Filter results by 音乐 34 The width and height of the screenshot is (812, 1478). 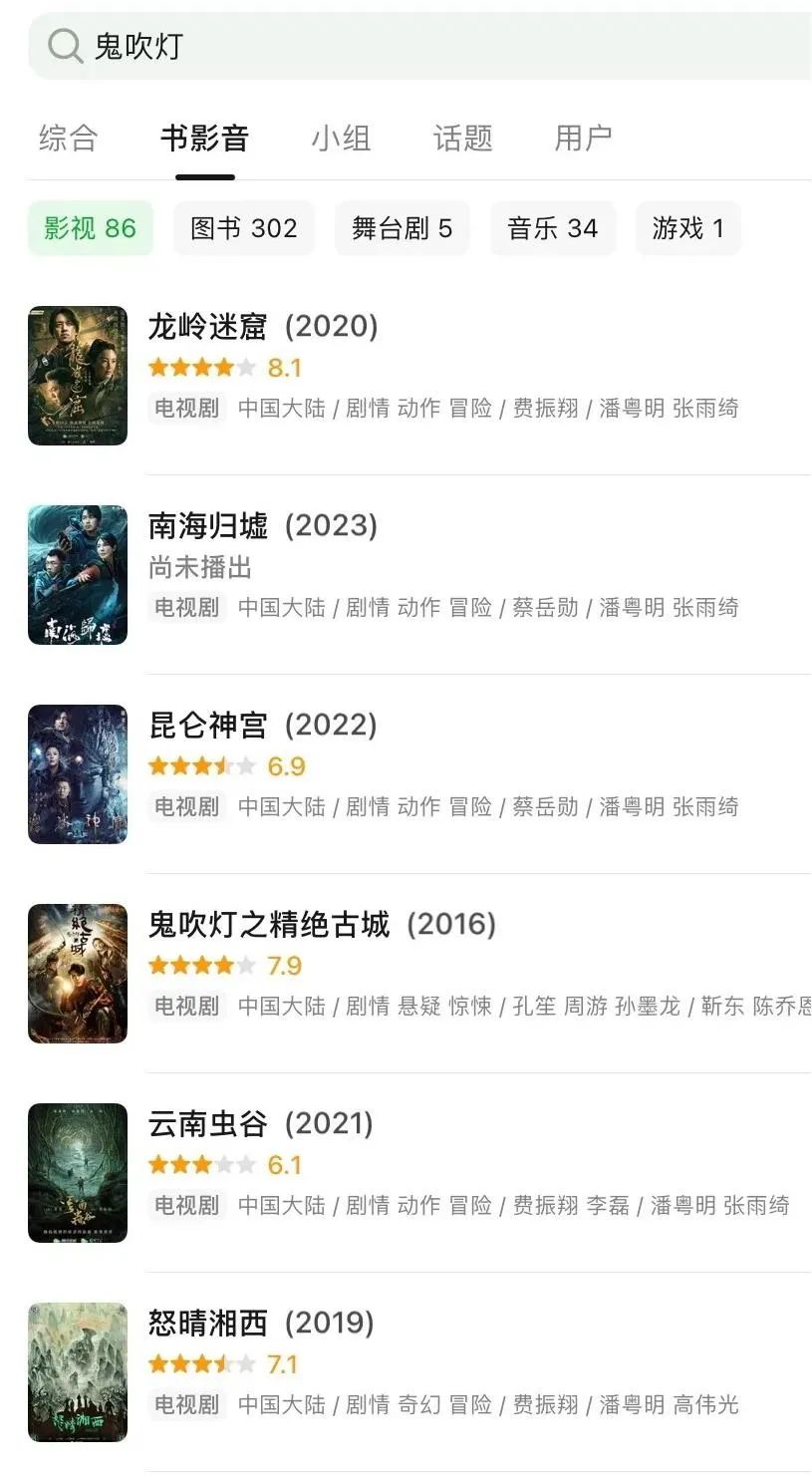coord(553,228)
